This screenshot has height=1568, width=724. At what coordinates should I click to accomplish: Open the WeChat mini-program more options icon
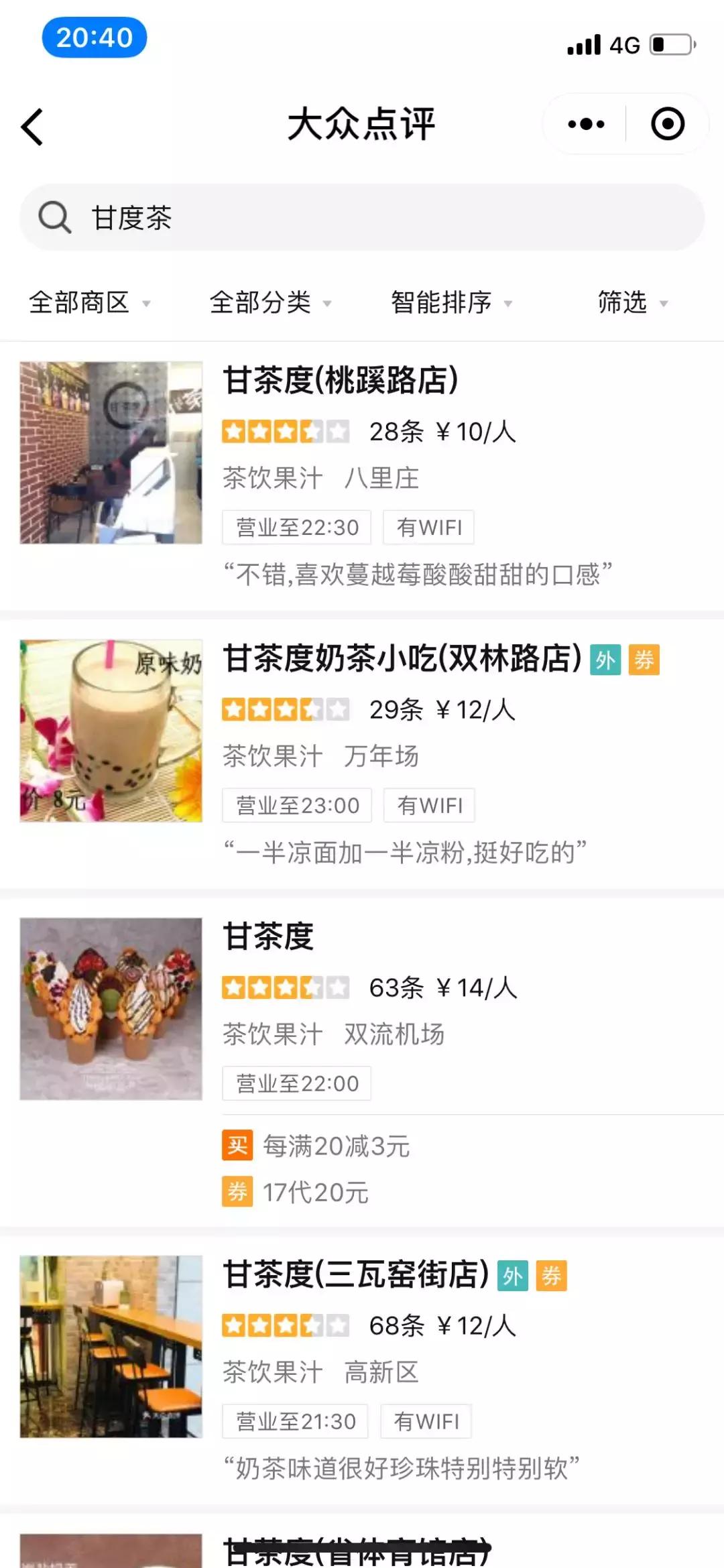[585, 123]
